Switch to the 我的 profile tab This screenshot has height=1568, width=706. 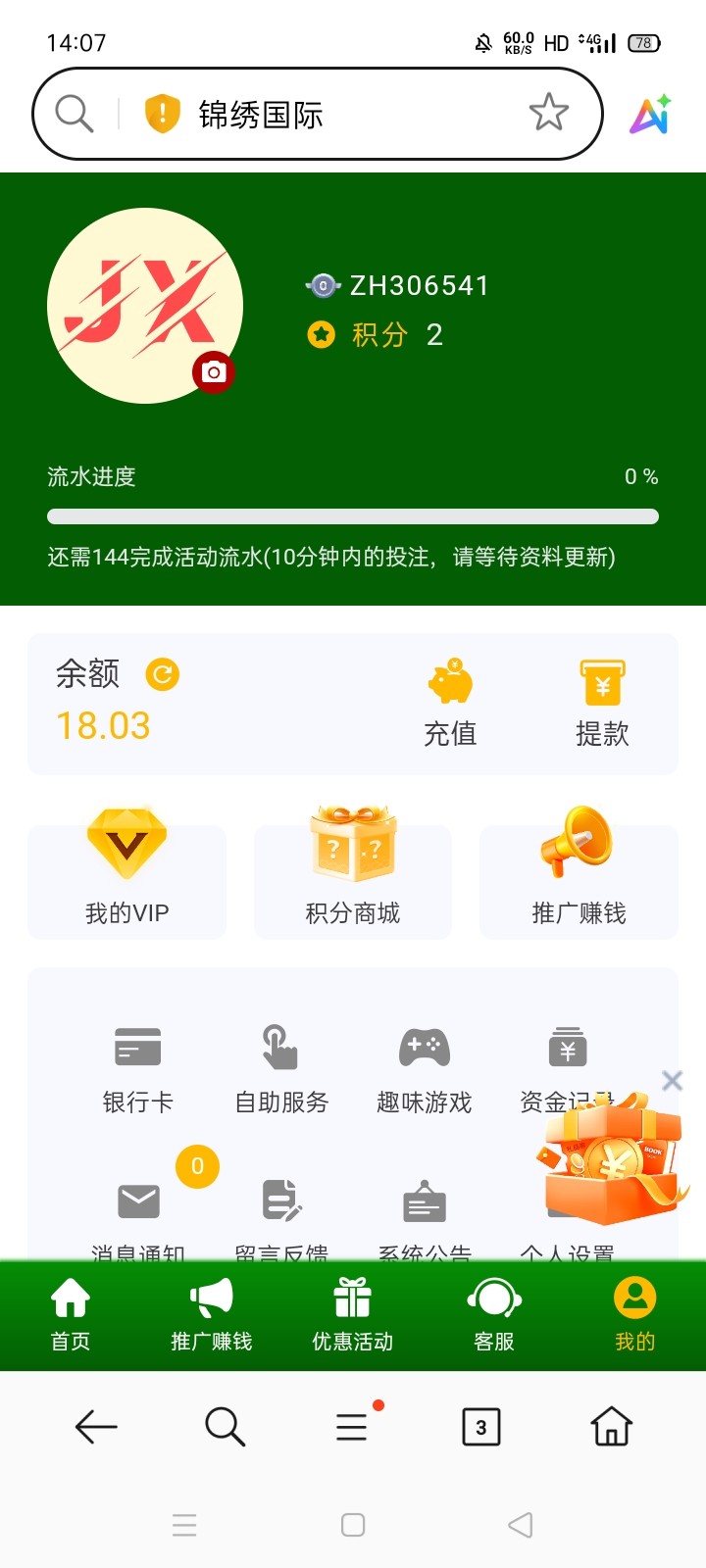pos(634,1315)
